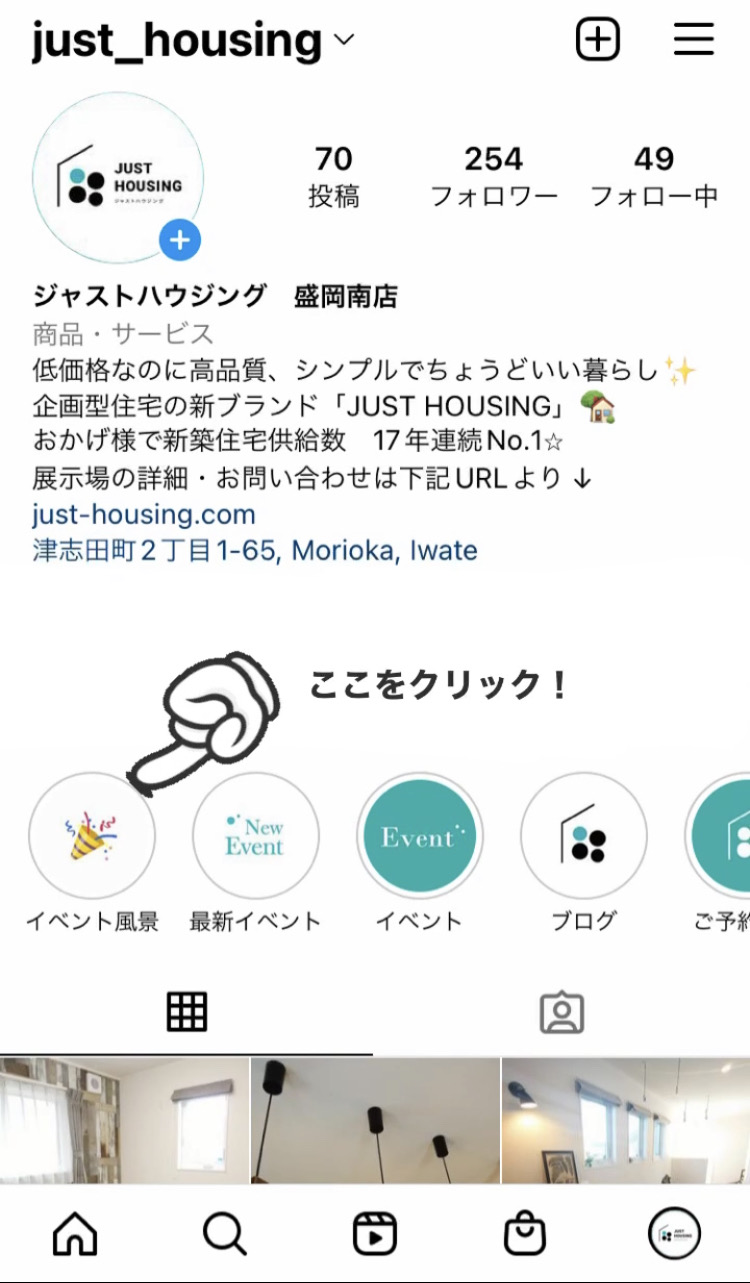View the 254 followers list
750x1283 pixels.
point(493,177)
